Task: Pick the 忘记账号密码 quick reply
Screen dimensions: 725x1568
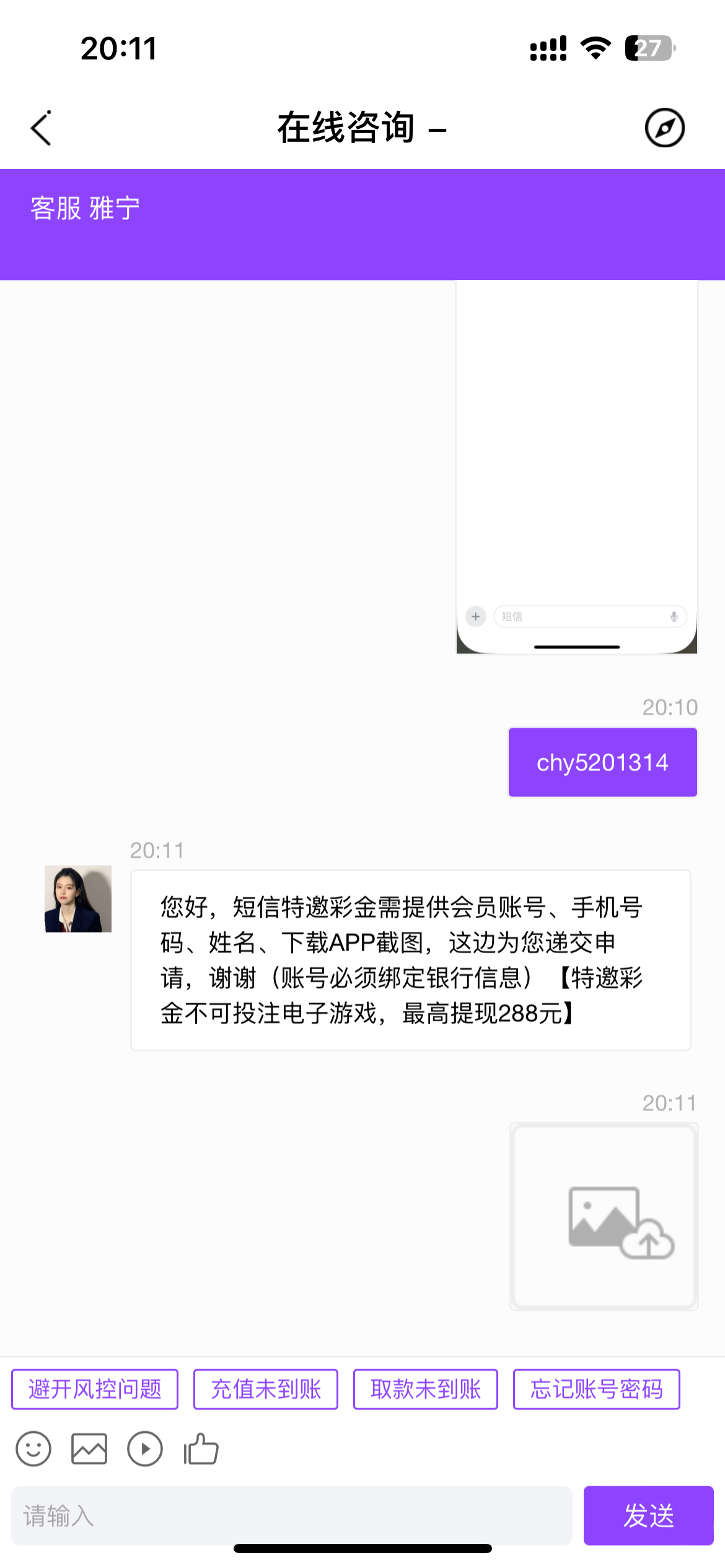Action: [x=596, y=1389]
